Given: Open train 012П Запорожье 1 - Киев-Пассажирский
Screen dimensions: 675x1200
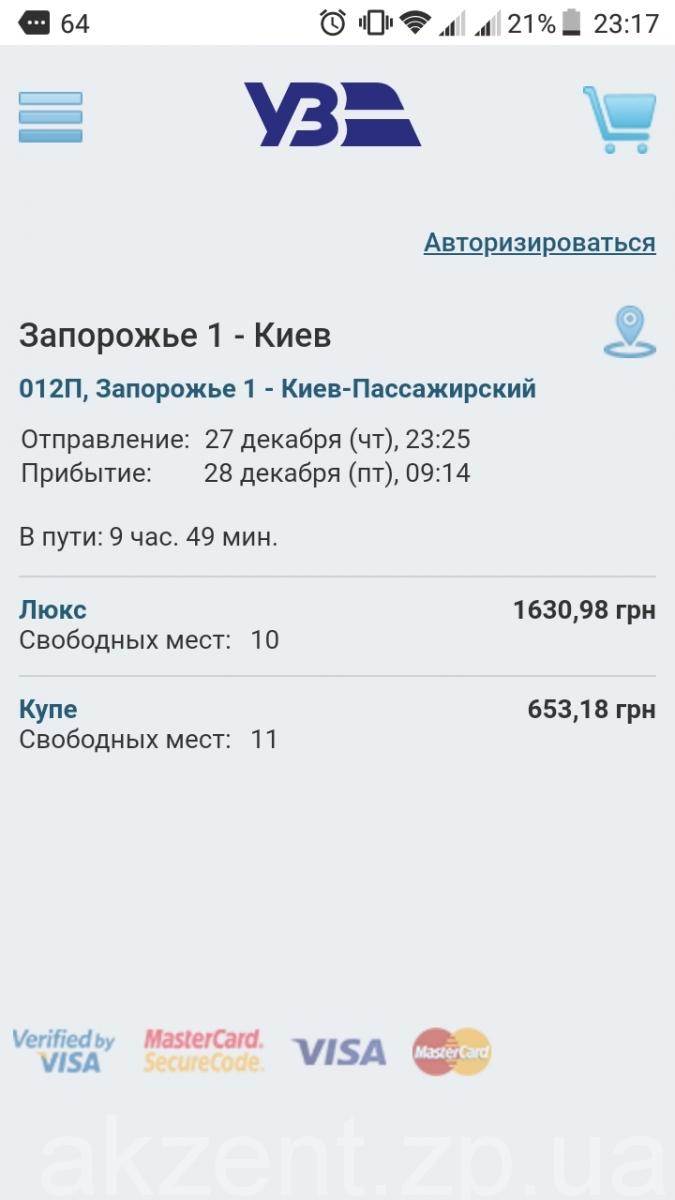Looking at the screenshot, I should pyautogui.click(x=277, y=389).
